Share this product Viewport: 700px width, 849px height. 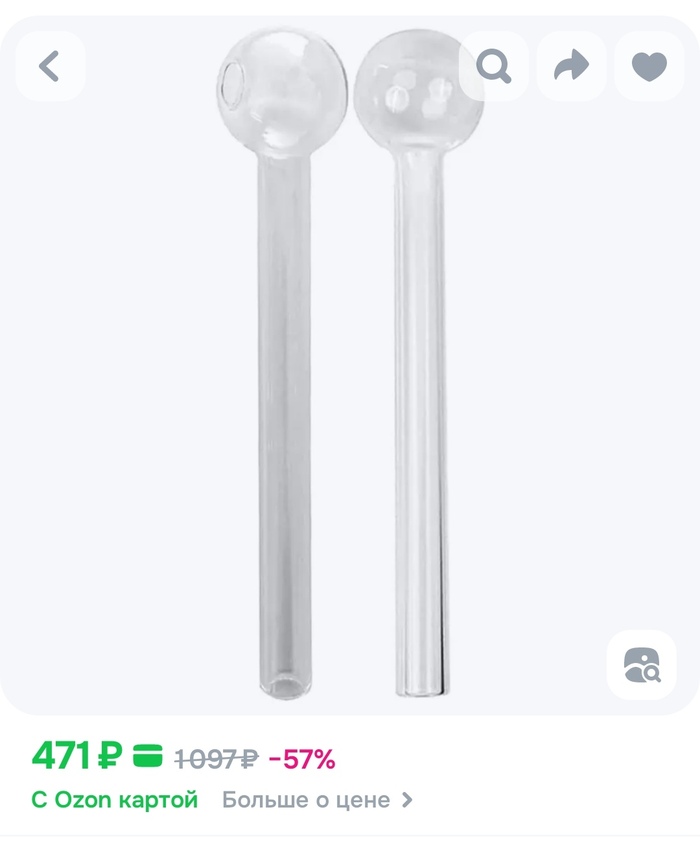click(x=571, y=67)
